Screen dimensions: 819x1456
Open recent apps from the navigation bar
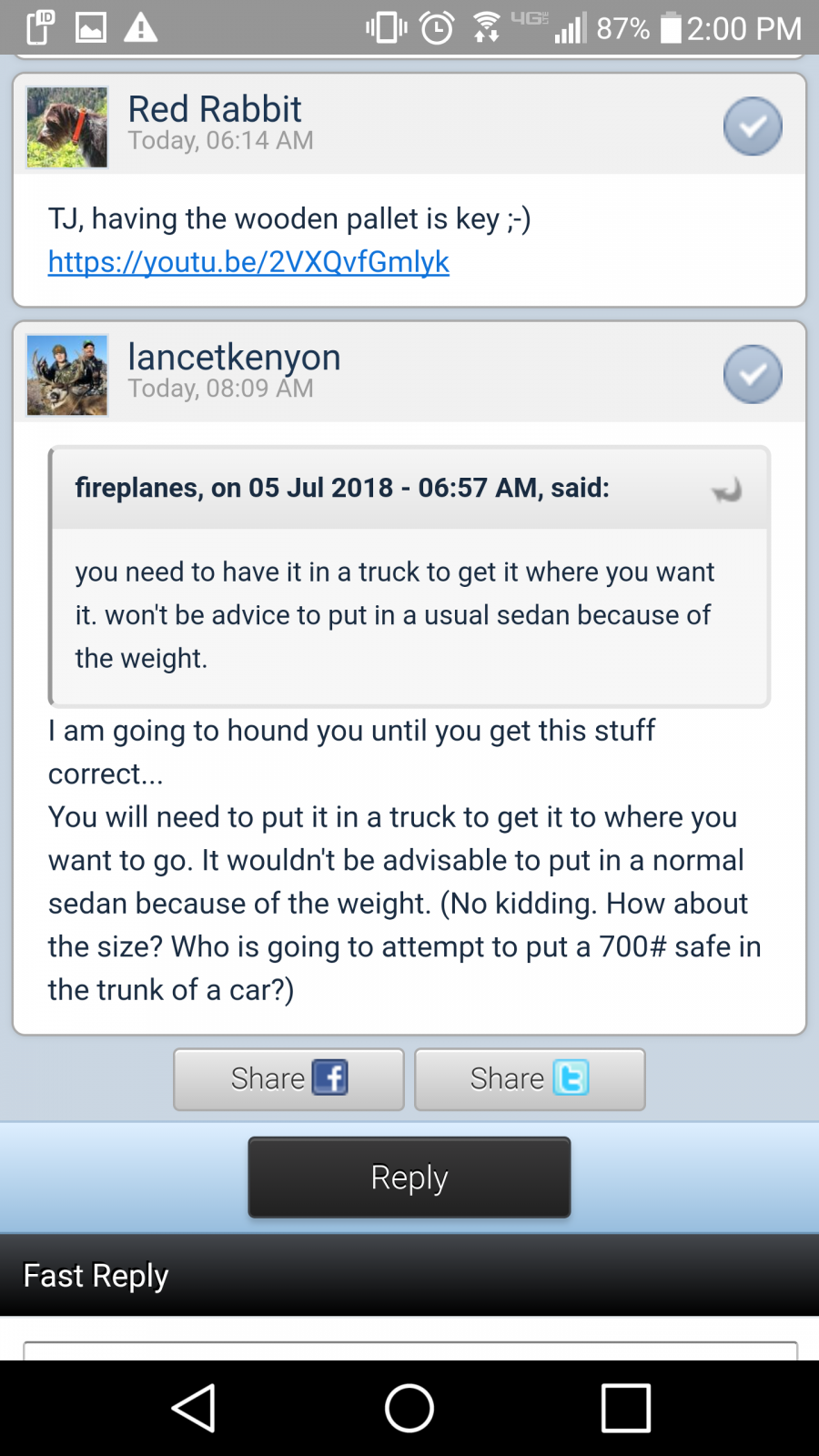coord(626,1409)
